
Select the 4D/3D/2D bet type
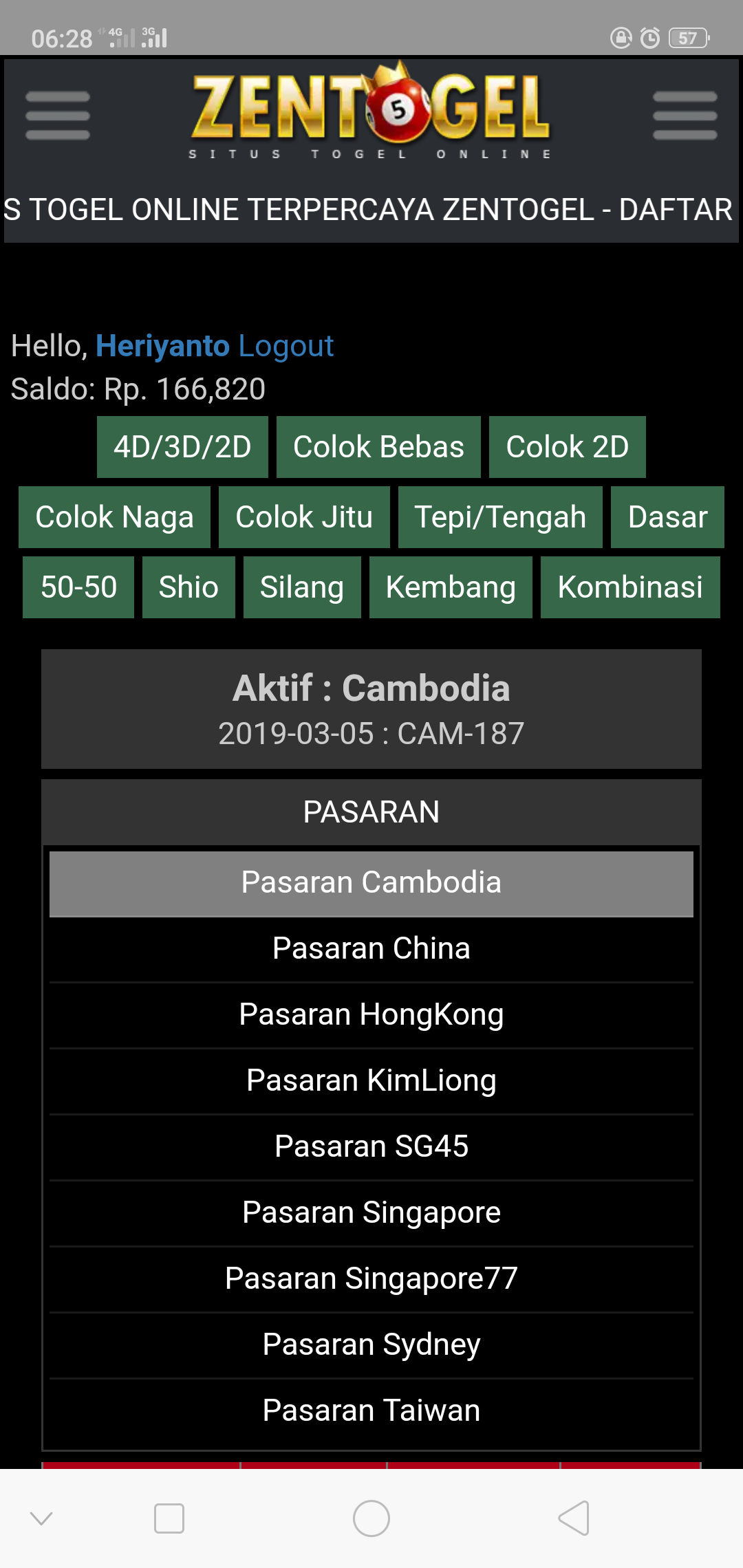point(182,447)
